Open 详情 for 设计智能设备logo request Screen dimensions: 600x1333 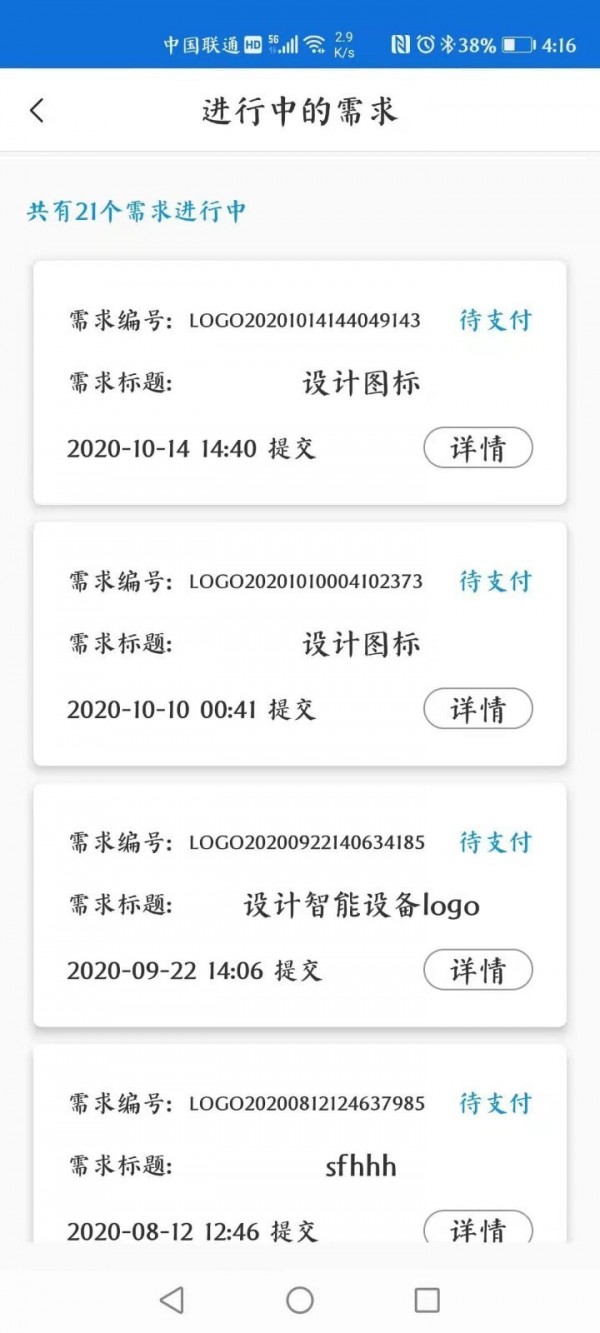478,970
